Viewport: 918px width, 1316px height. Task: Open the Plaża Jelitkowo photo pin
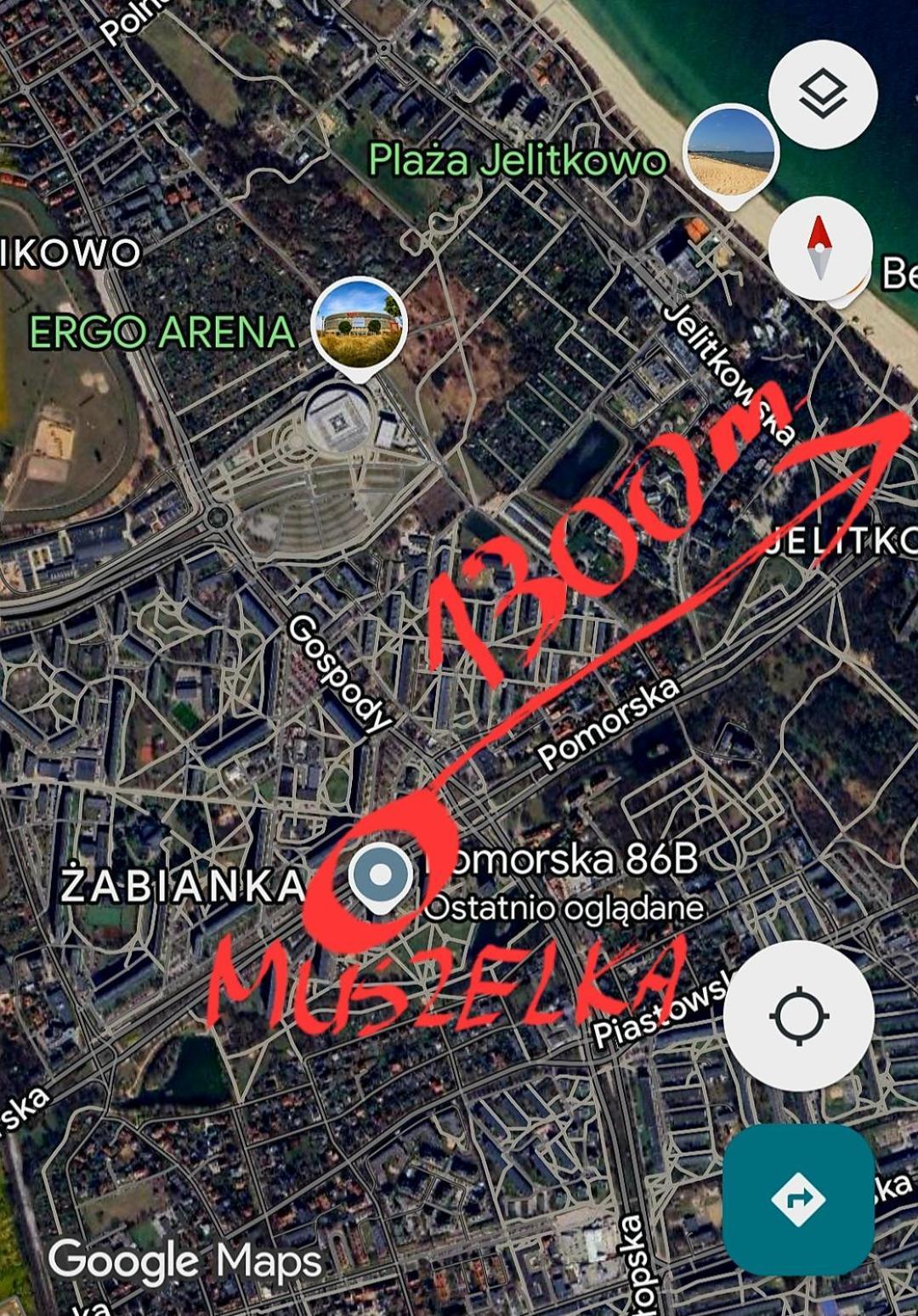coord(730,153)
